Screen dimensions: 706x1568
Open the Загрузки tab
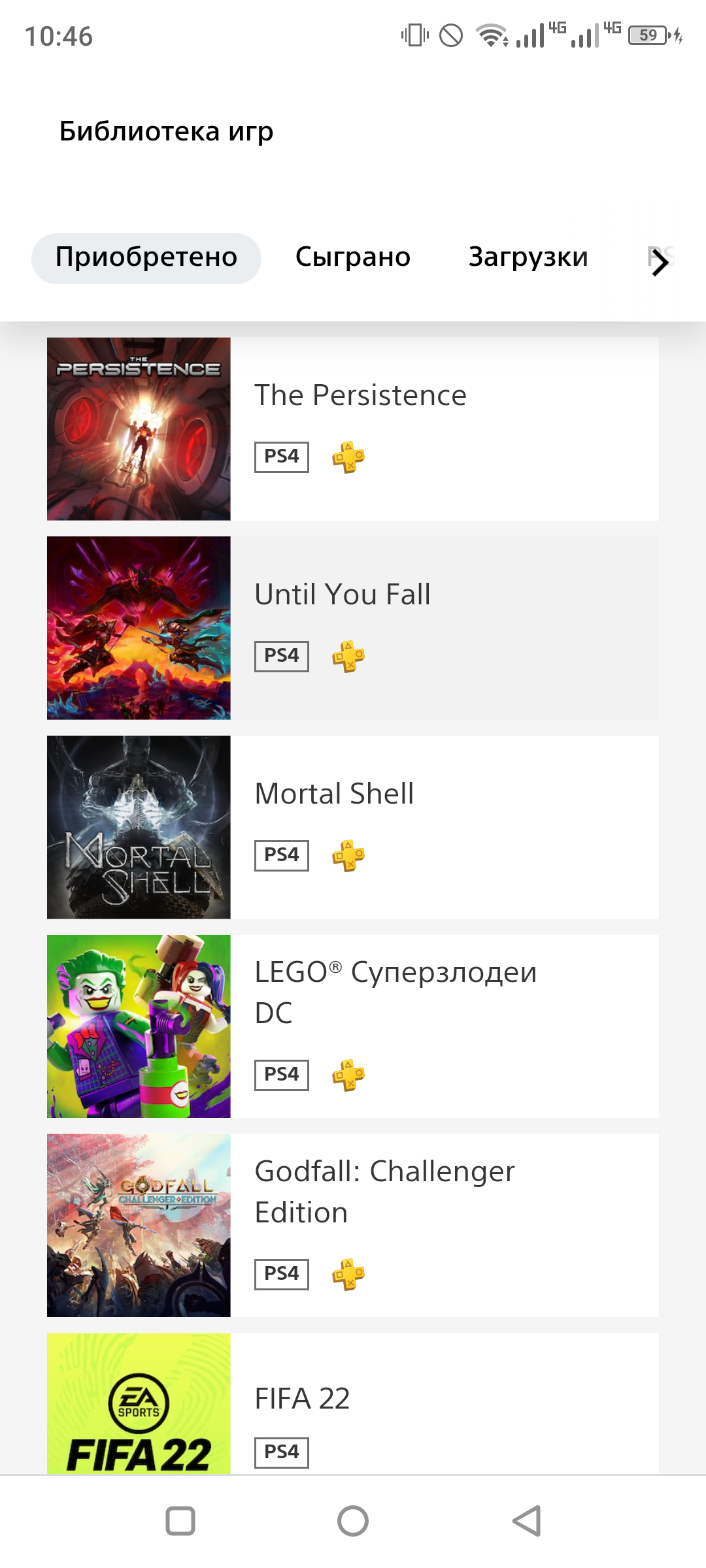point(528,257)
